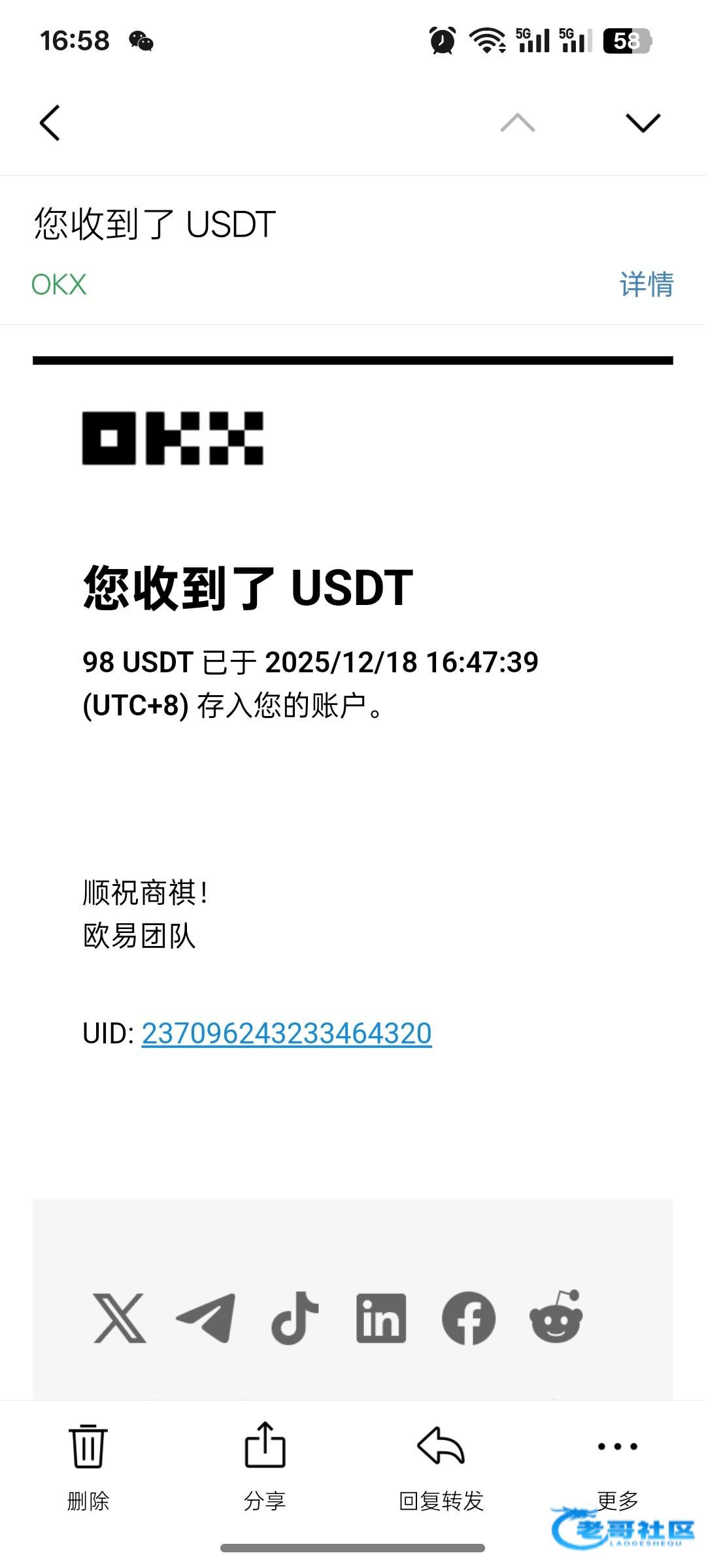Open OKX's Facebook page
The image size is (706, 1568).
pyautogui.click(x=468, y=1318)
